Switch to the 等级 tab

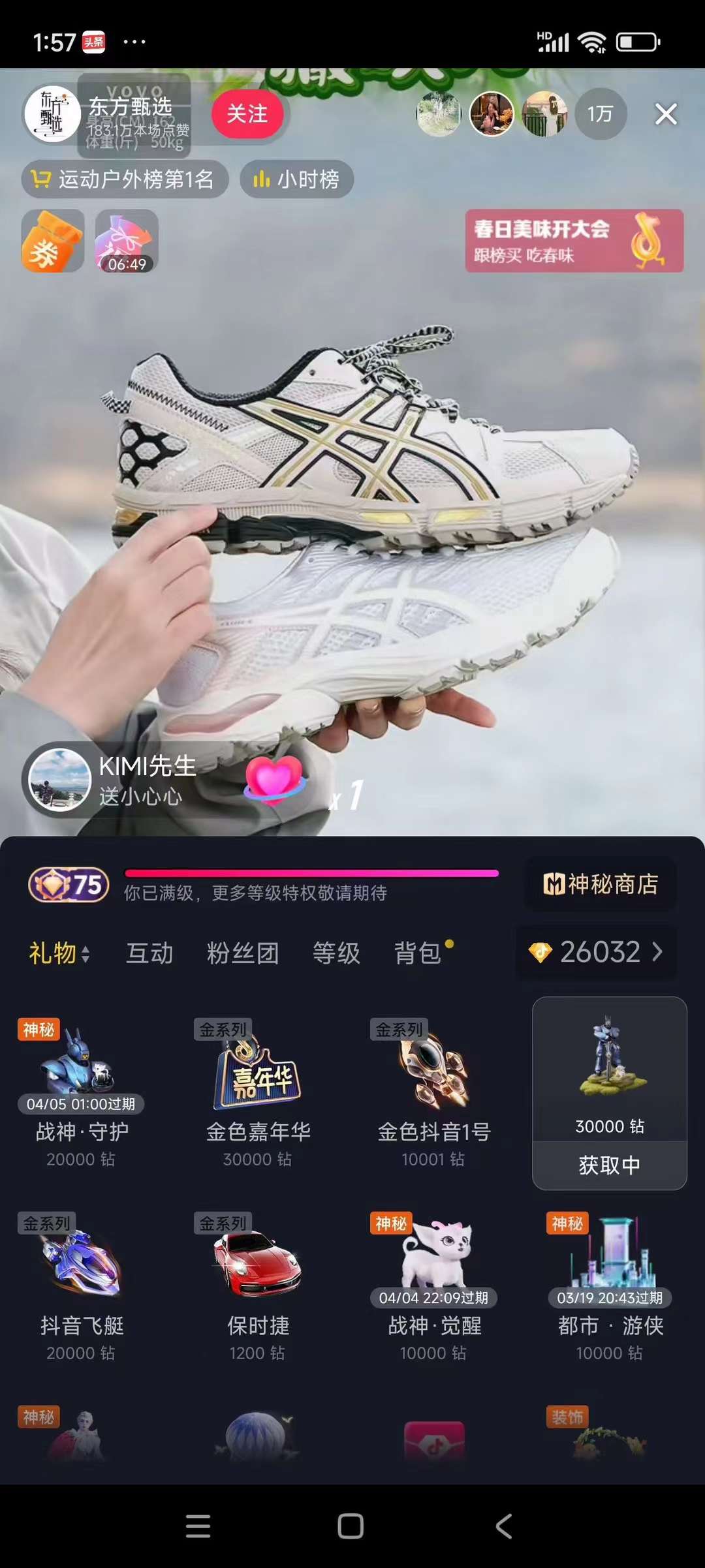click(x=336, y=953)
